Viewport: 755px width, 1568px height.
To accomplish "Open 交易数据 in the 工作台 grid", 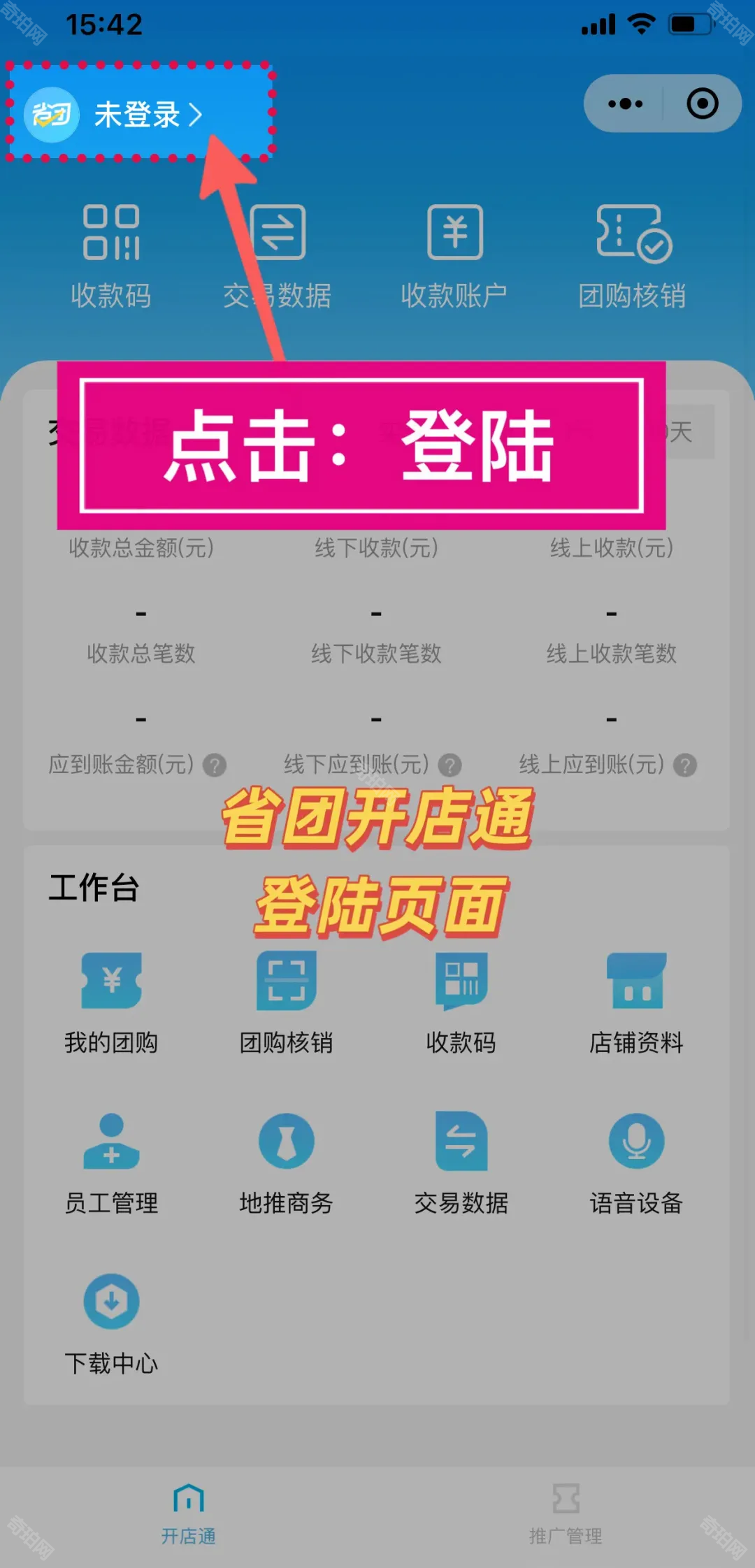I will 461,1162.
